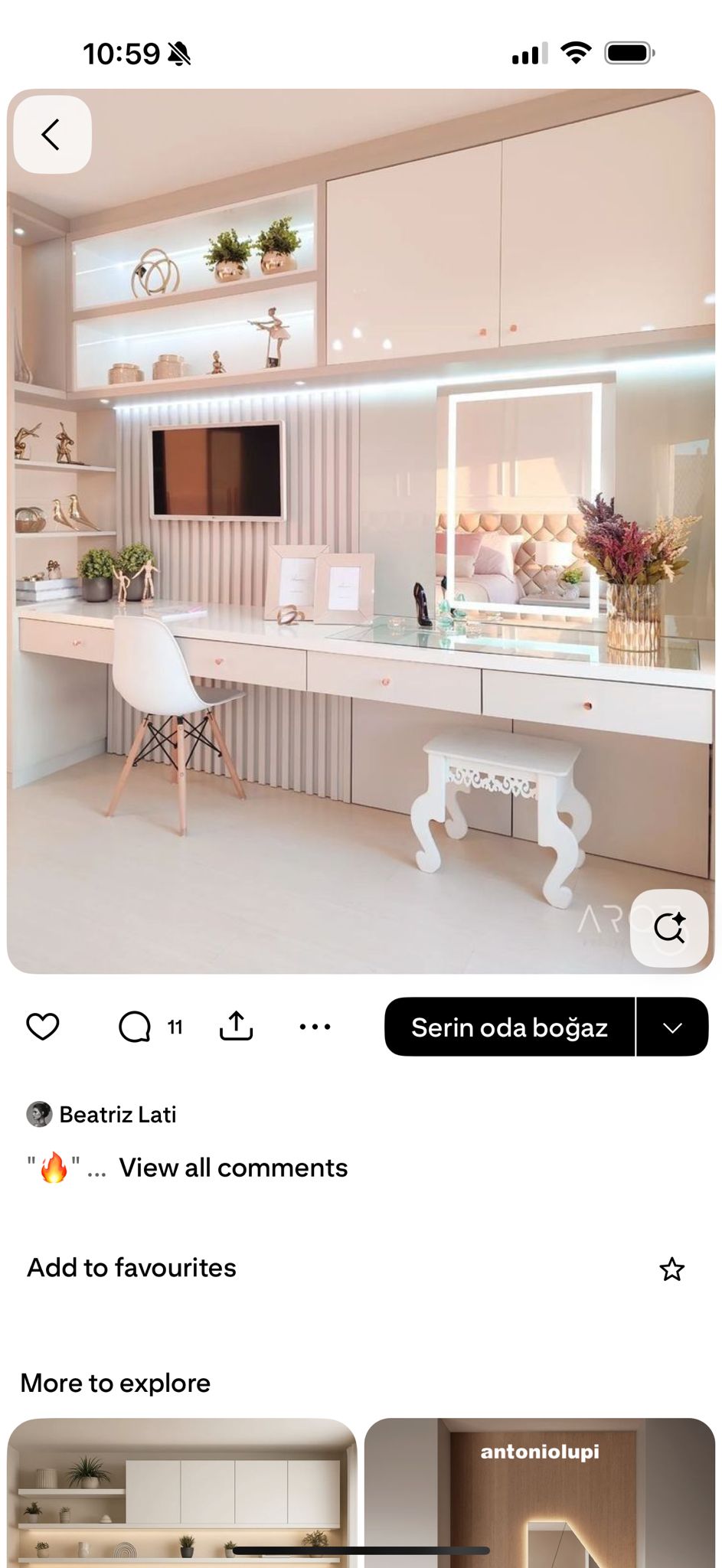722x1568 pixels.
Task: Open the three-dot more options menu
Action: (x=315, y=1027)
